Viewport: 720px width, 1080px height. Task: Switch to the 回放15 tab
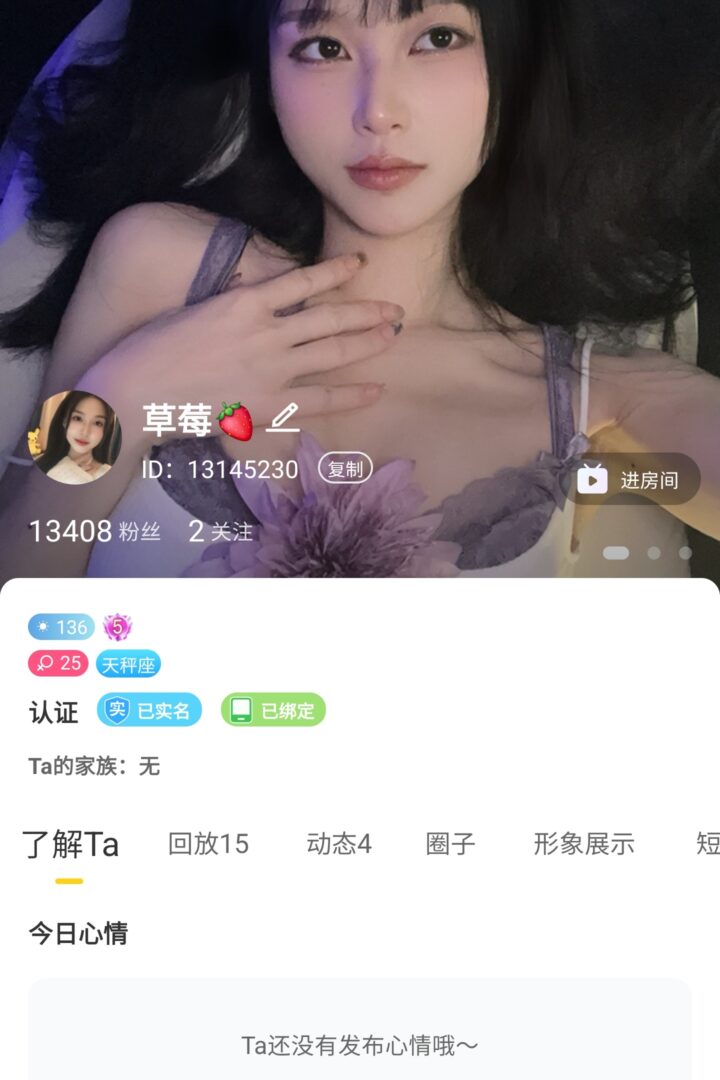[208, 844]
